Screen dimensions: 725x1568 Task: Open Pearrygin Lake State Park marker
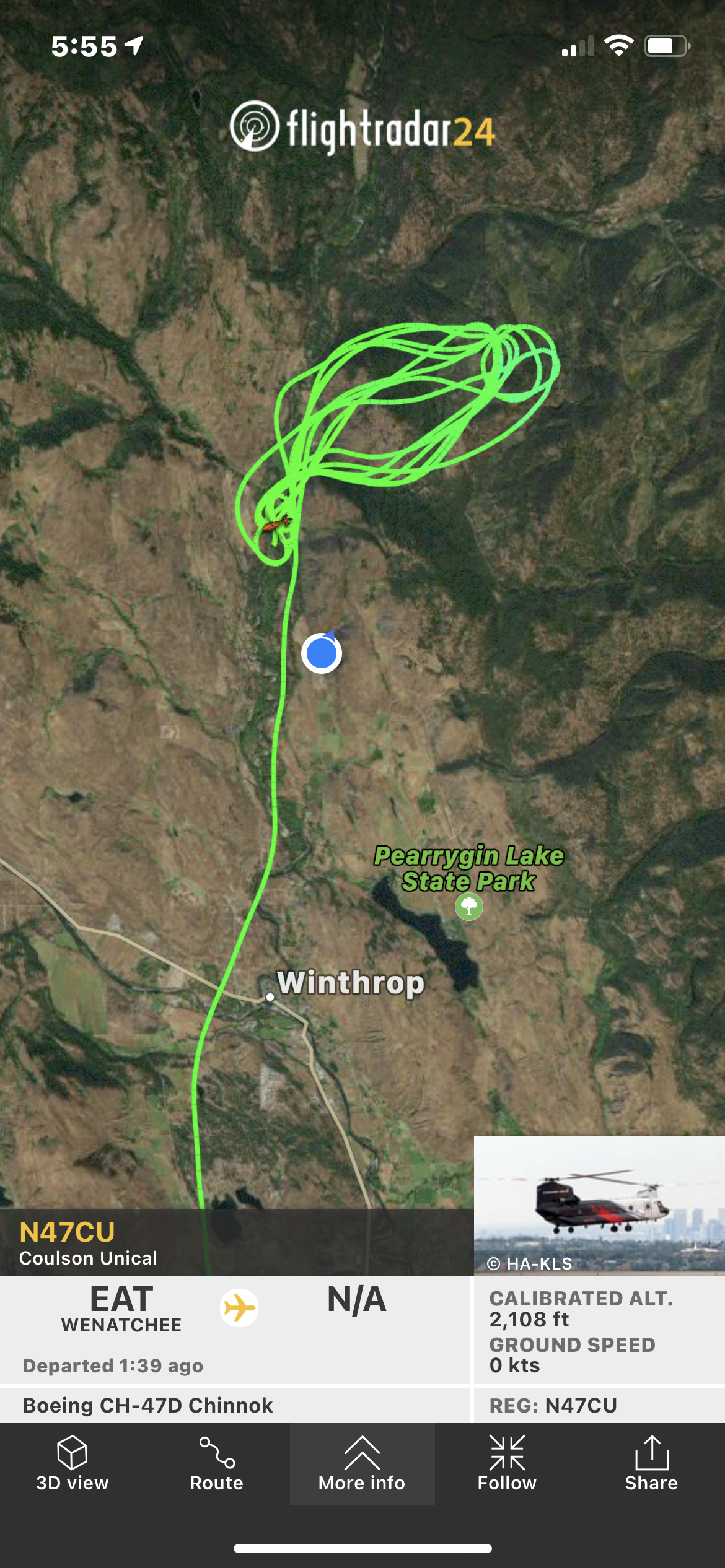[469, 907]
